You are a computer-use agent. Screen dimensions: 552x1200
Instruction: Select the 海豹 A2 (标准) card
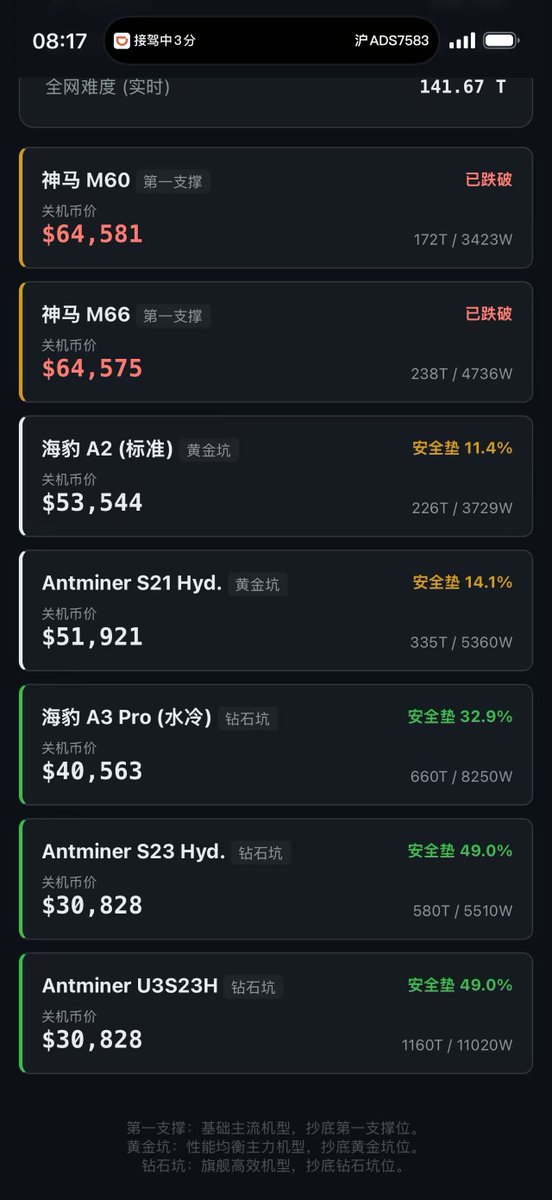pos(276,476)
